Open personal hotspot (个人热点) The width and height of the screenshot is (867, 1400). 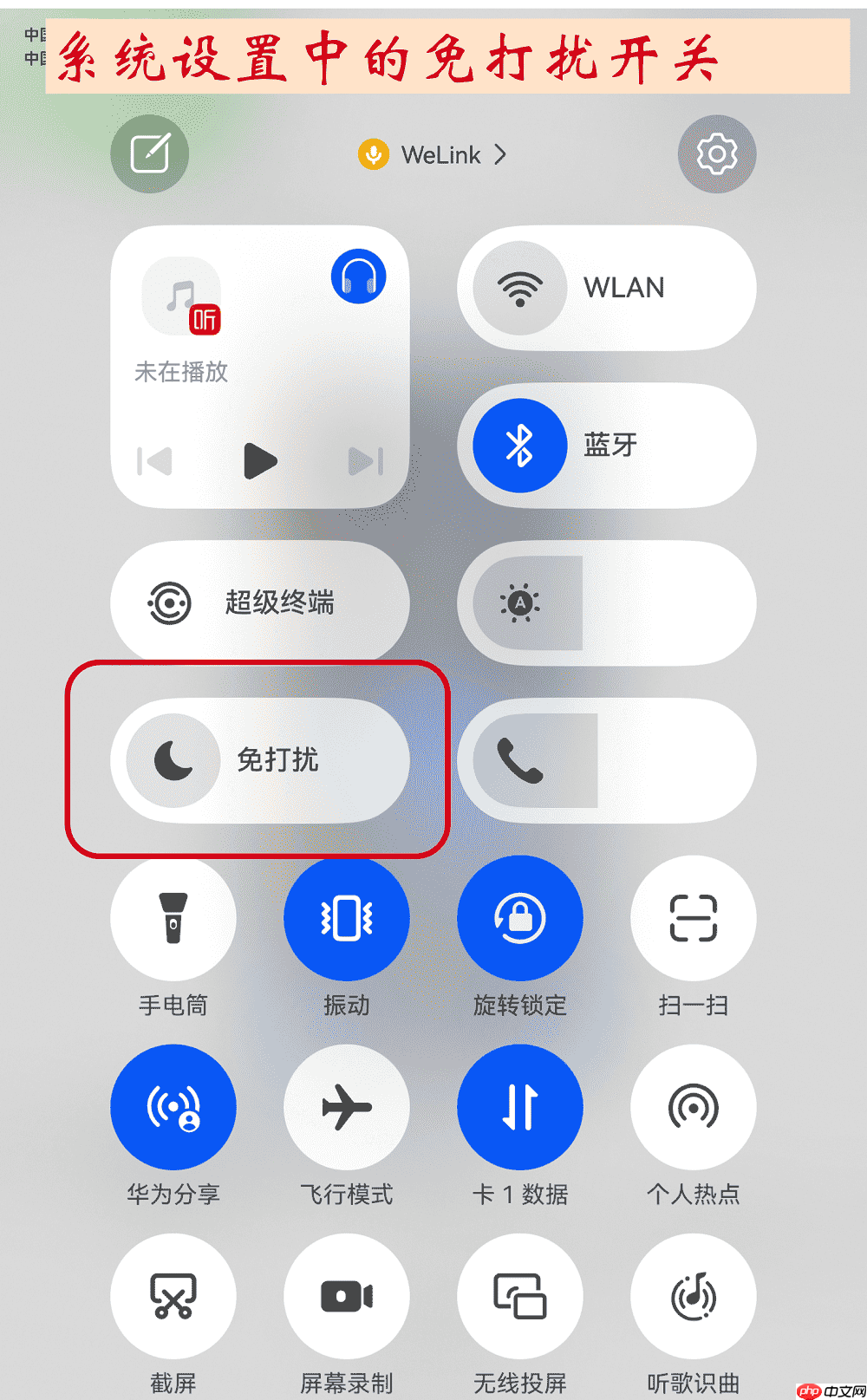(693, 1106)
